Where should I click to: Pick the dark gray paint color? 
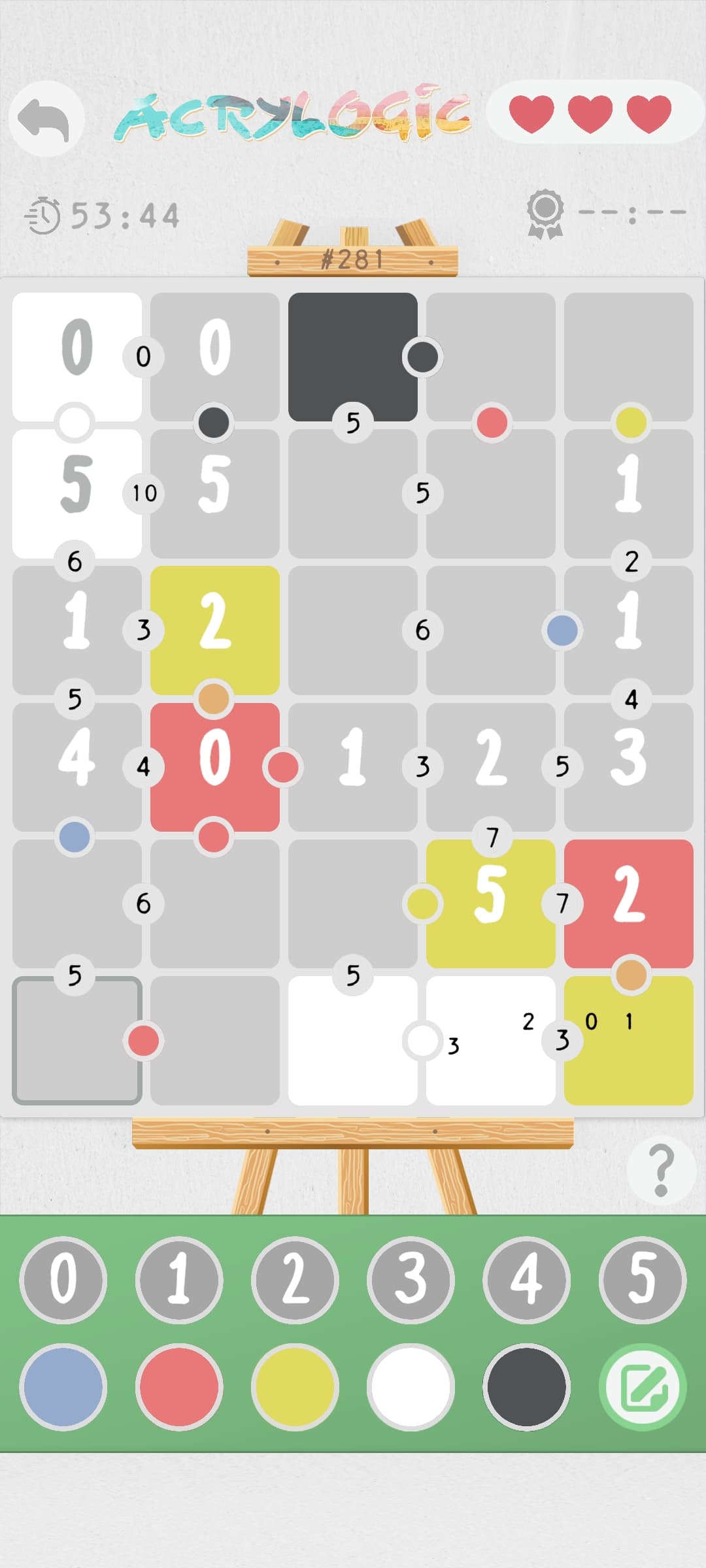coord(526,1386)
